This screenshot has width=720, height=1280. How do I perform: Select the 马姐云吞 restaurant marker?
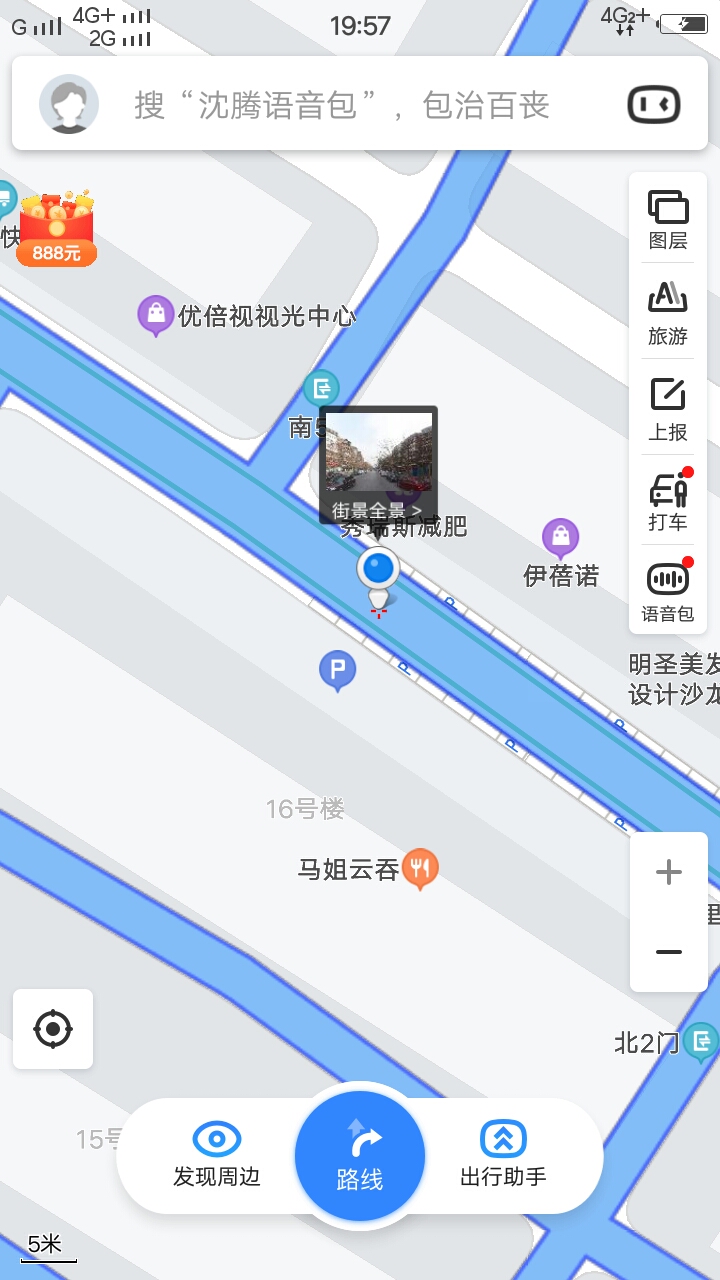421,868
